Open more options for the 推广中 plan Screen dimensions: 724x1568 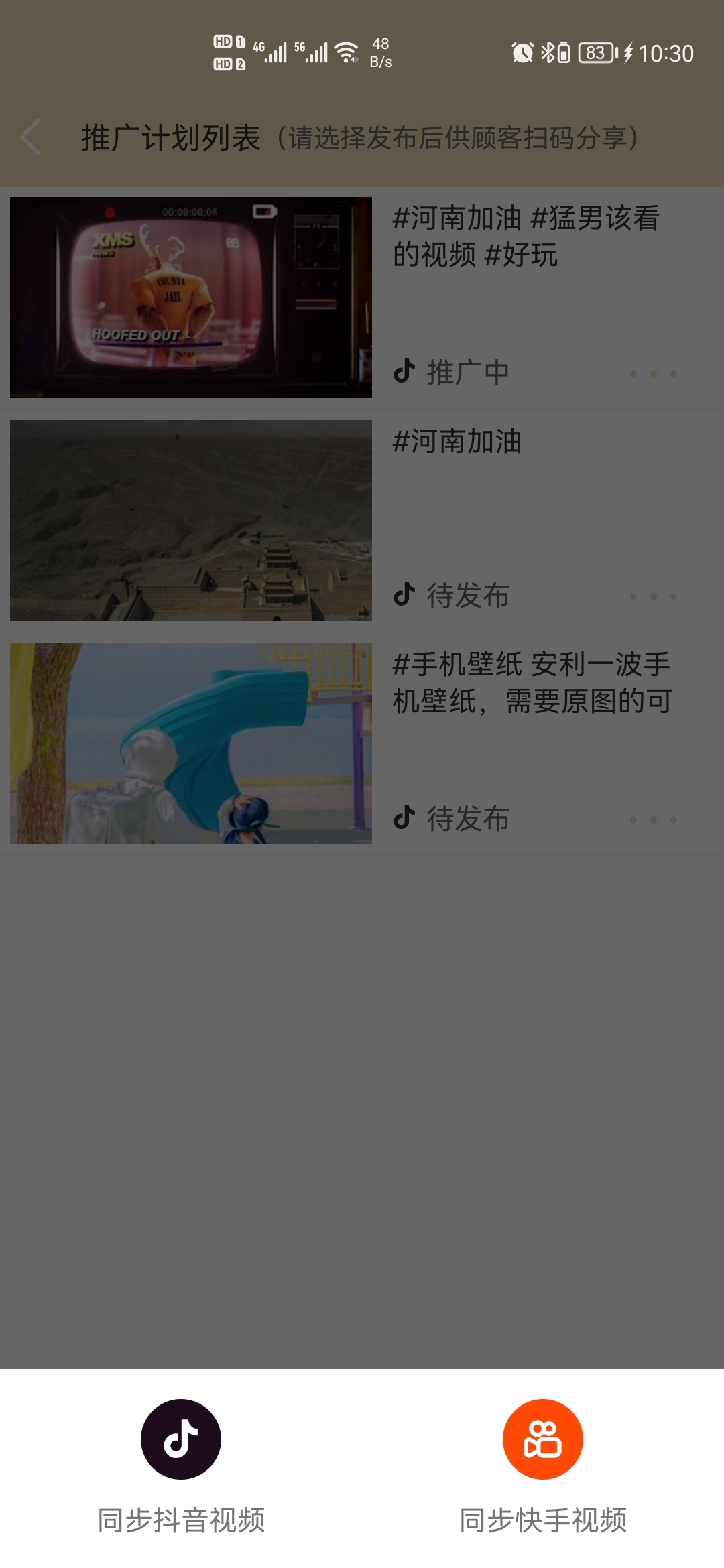pos(653,373)
